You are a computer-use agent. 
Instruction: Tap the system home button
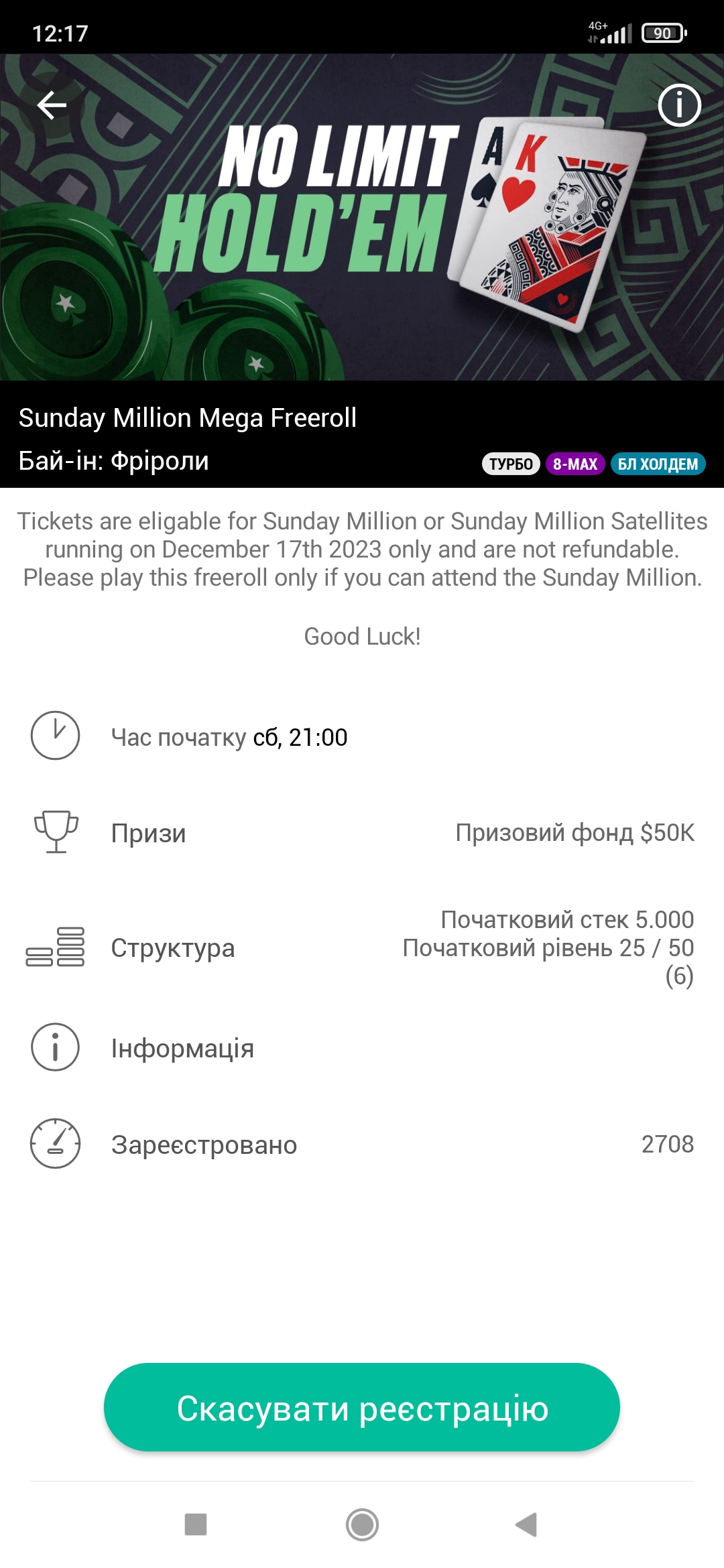[362, 1524]
